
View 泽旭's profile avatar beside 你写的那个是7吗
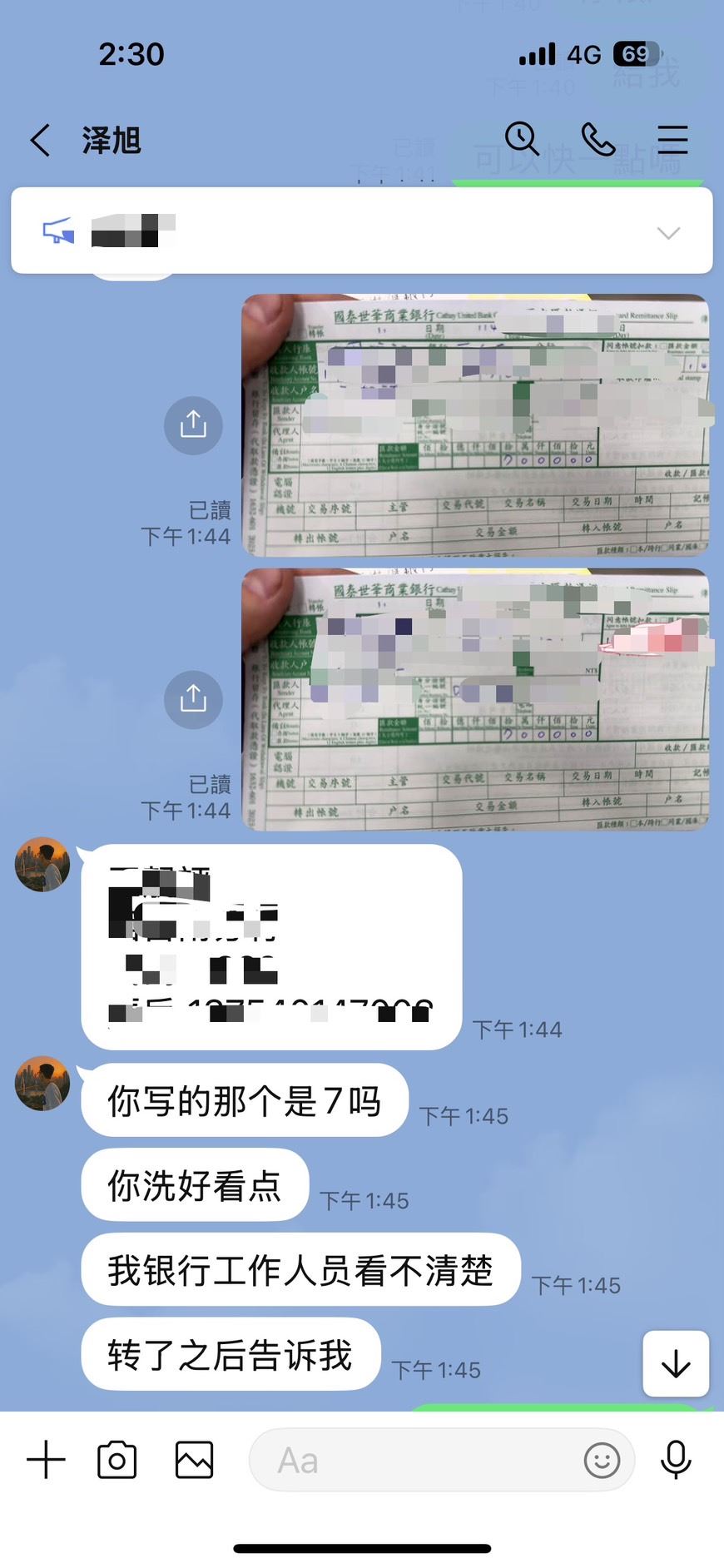point(42,1084)
